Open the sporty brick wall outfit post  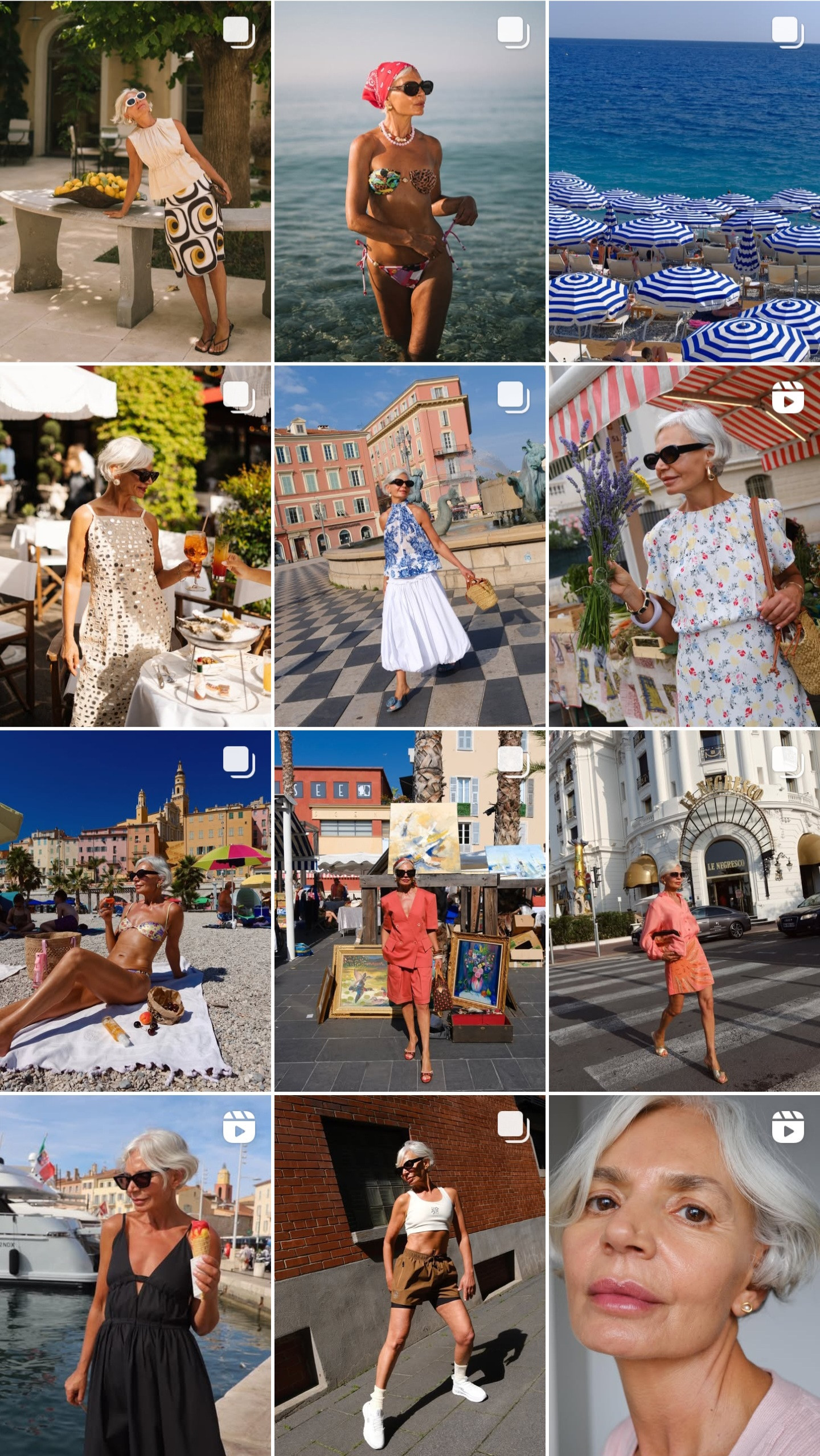pos(409,1275)
